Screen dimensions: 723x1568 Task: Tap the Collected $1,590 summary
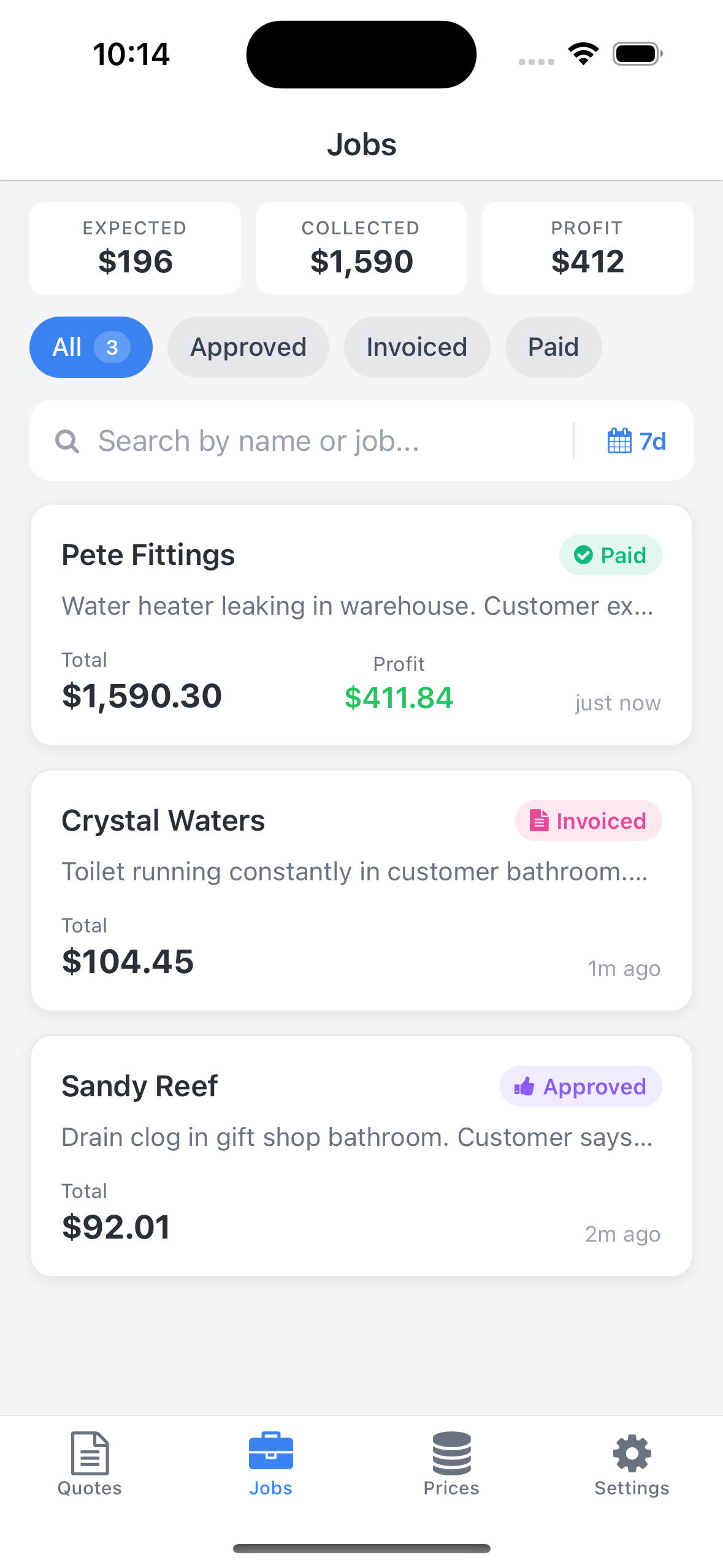click(x=361, y=247)
